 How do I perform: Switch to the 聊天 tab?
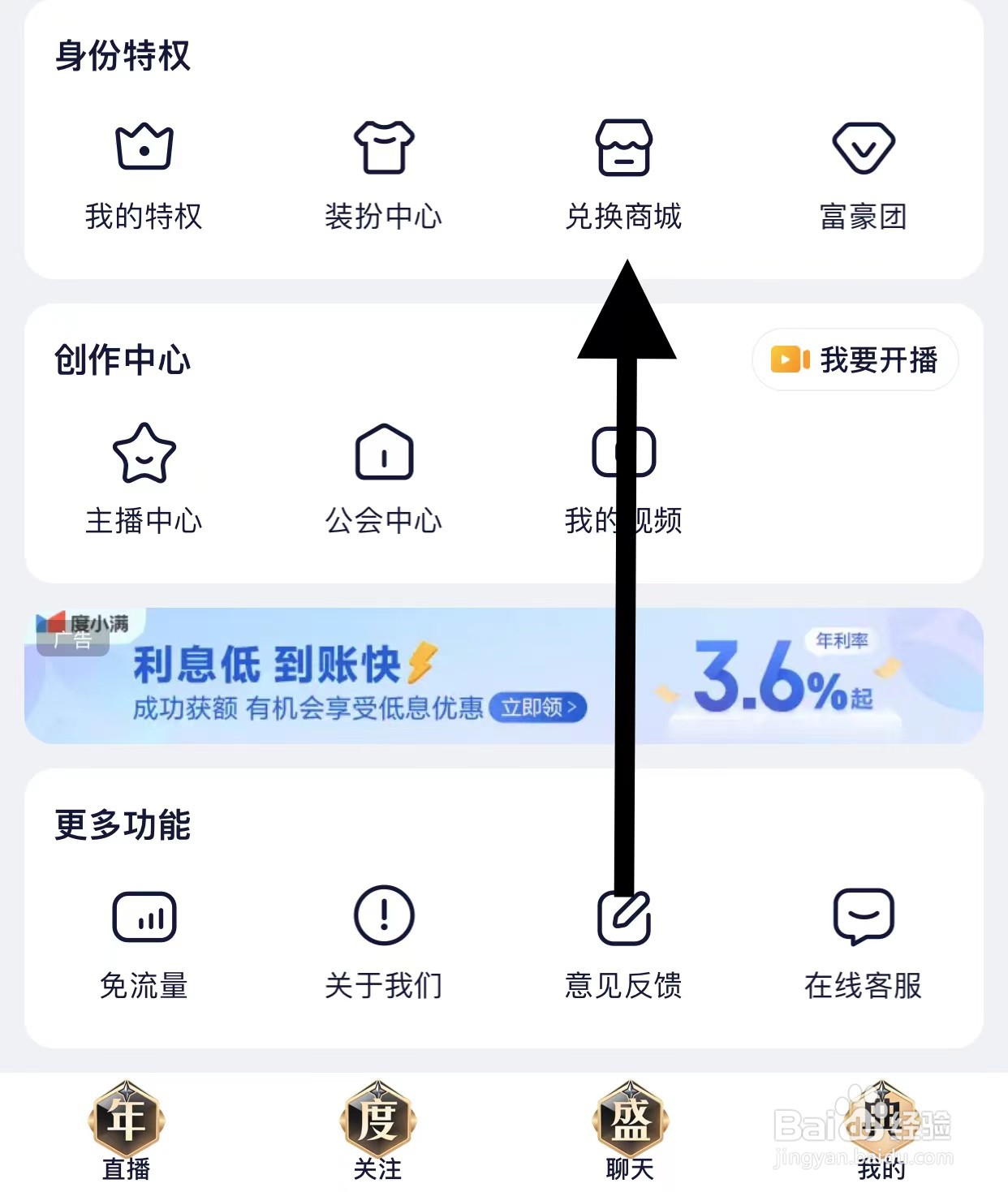tap(630, 1132)
